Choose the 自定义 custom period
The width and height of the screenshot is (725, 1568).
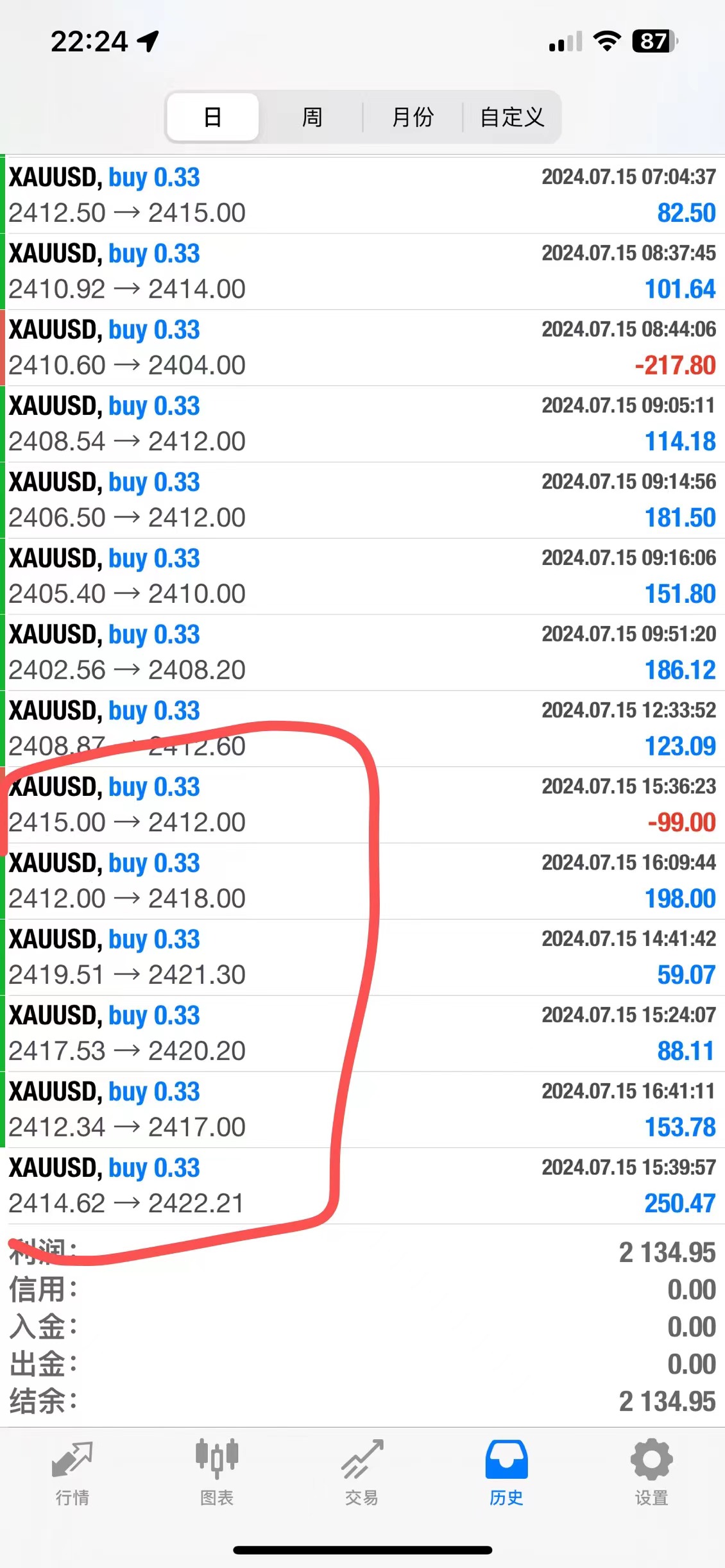click(512, 117)
